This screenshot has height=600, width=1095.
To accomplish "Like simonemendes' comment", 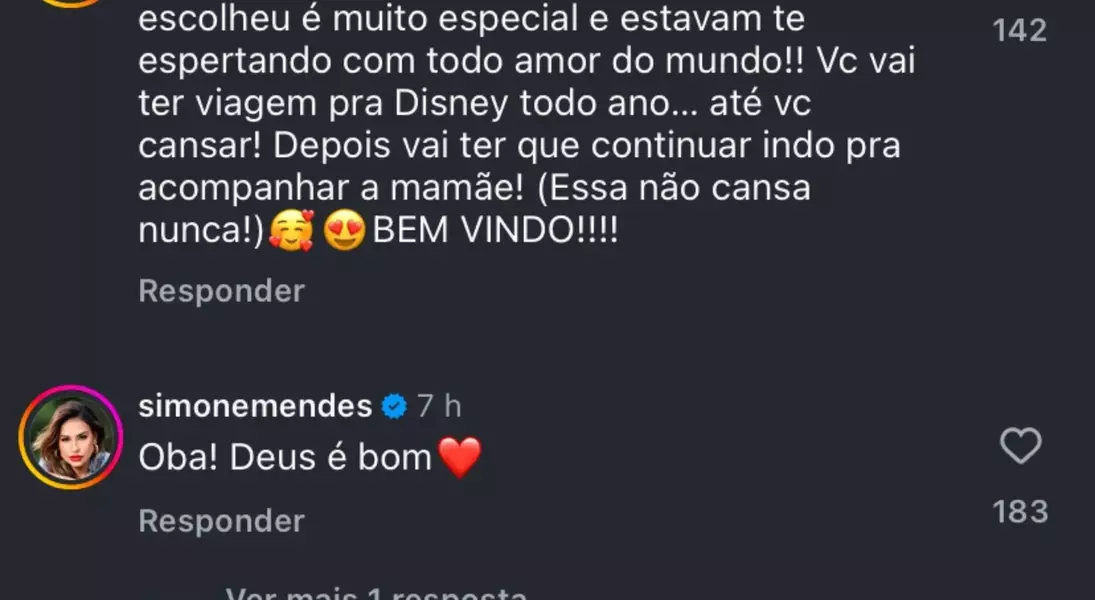I will (1020, 446).
